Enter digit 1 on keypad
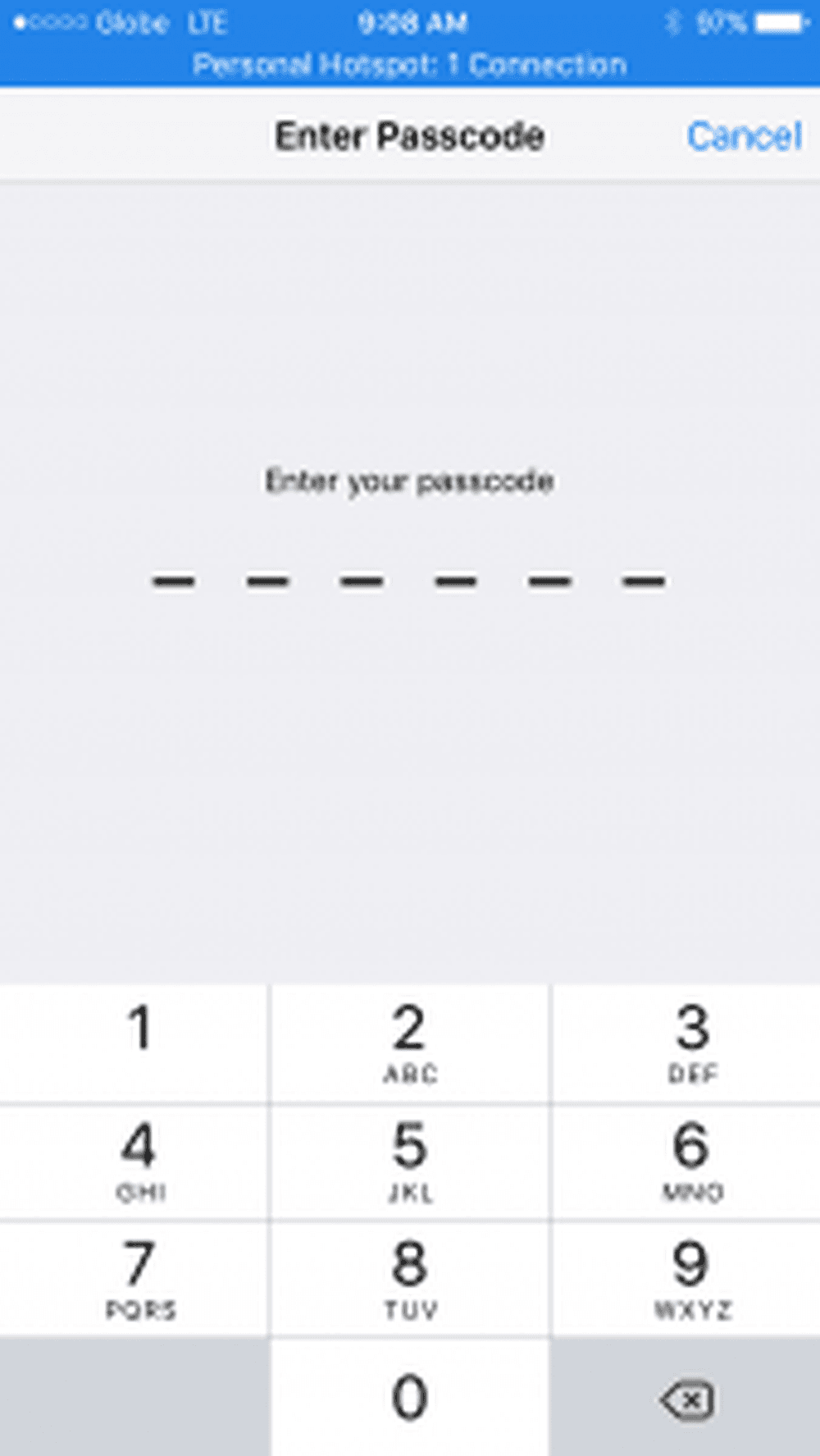Viewport: 820px width, 1456px height. click(134, 1043)
